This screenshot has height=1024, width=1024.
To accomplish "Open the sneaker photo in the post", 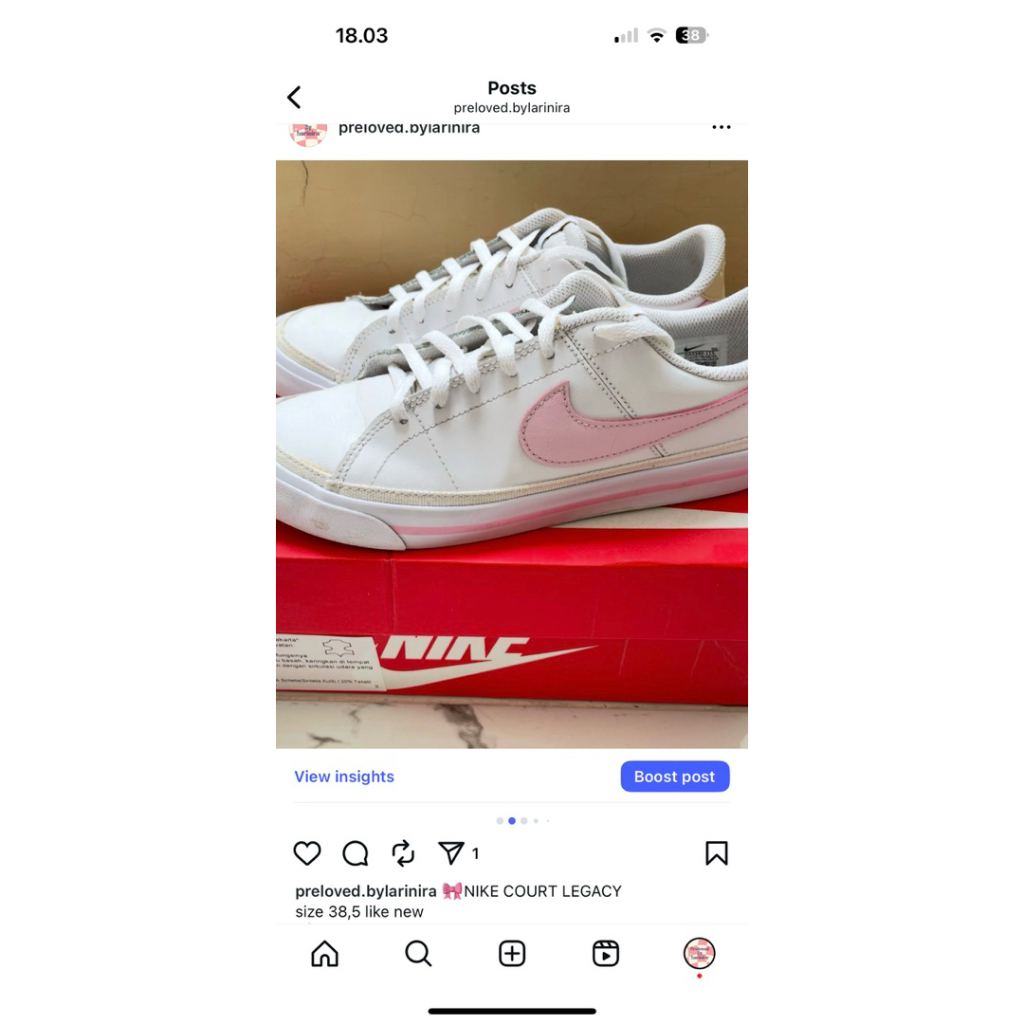I will point(512,454).
